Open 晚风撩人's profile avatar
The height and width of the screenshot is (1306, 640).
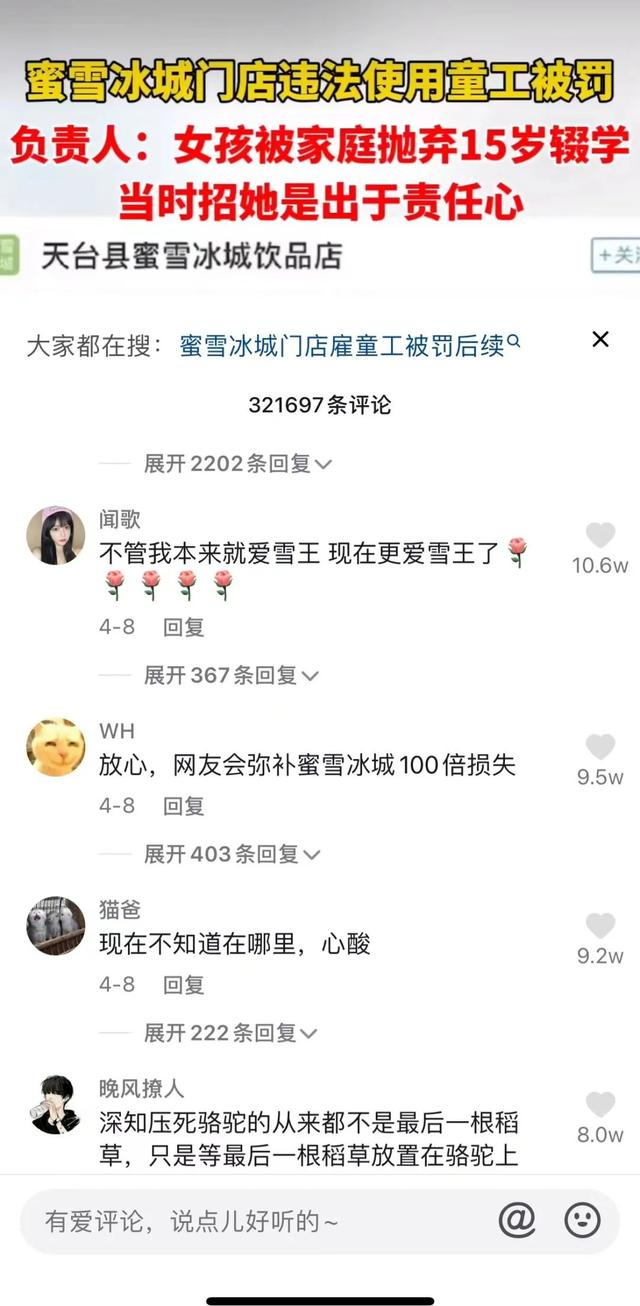(55, 1105)
